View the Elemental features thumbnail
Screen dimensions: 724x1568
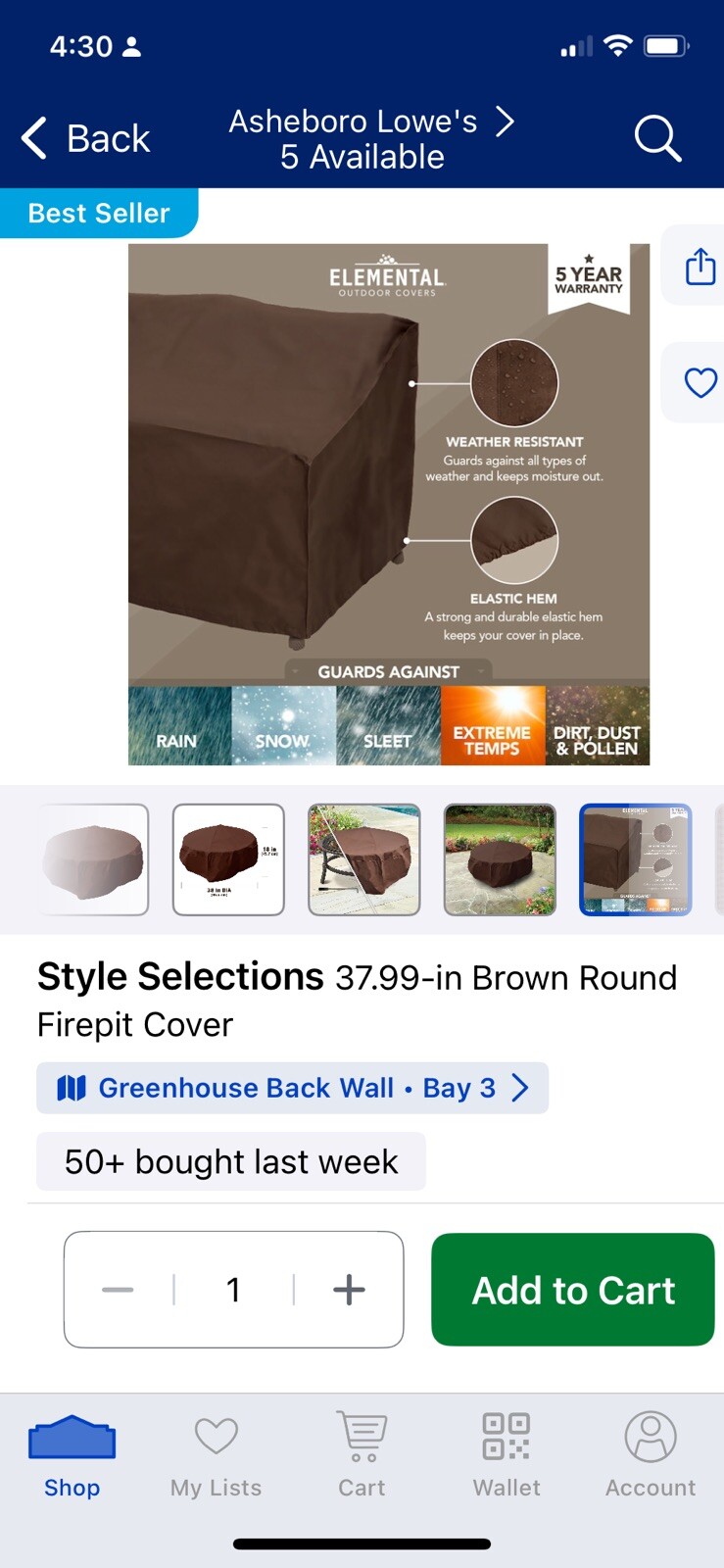(x=635, y=859)
